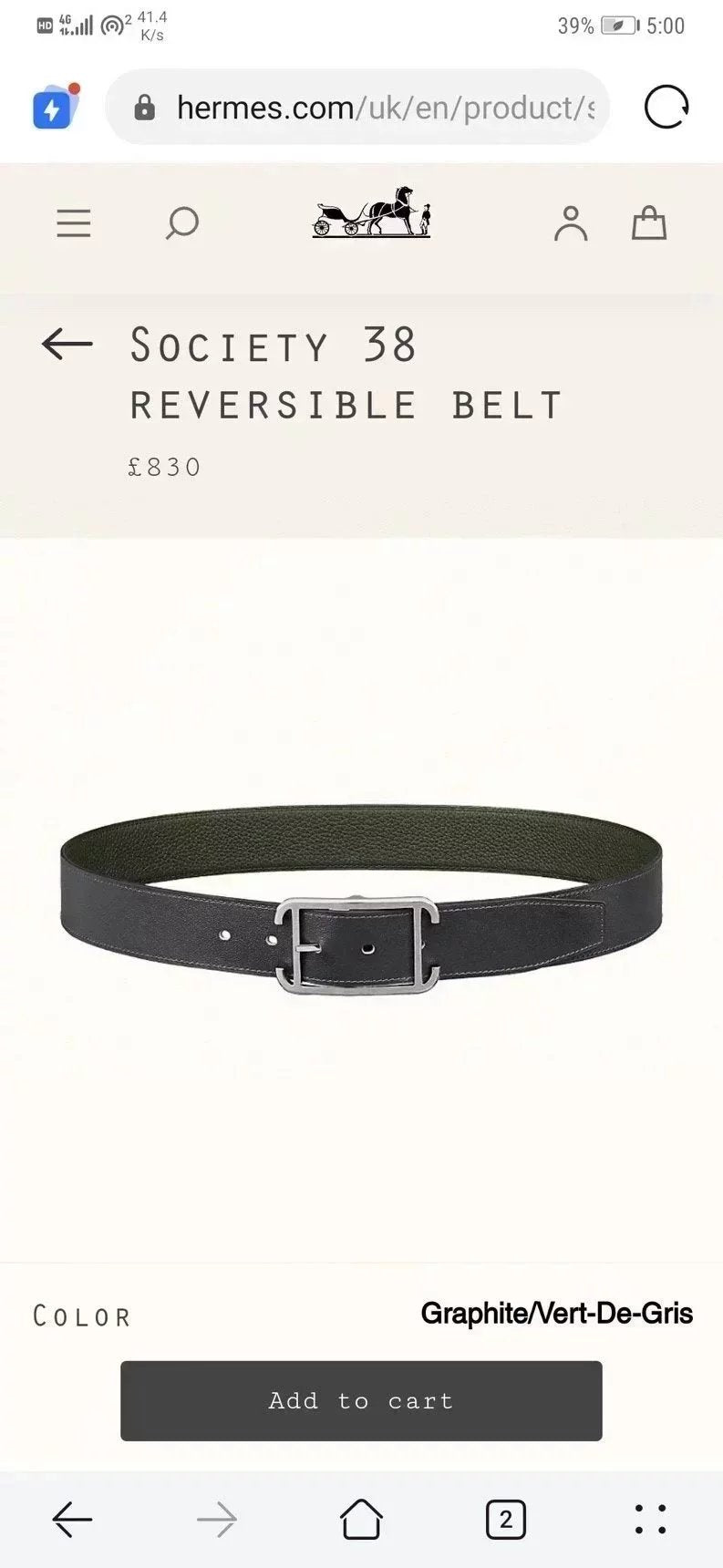The height and width of the screenshot is (1568, 723).
Task: Go to browser home page
Action: tap(361, 1520)
